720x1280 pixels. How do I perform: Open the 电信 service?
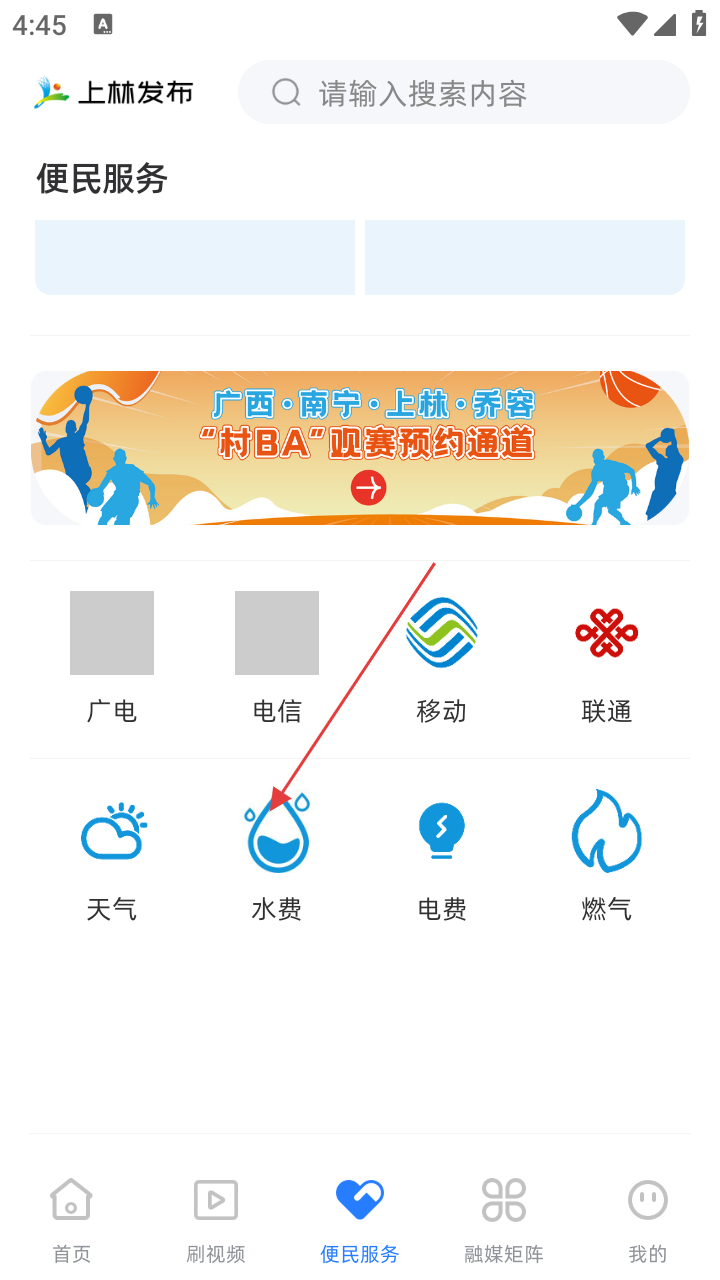coord(277,655)
